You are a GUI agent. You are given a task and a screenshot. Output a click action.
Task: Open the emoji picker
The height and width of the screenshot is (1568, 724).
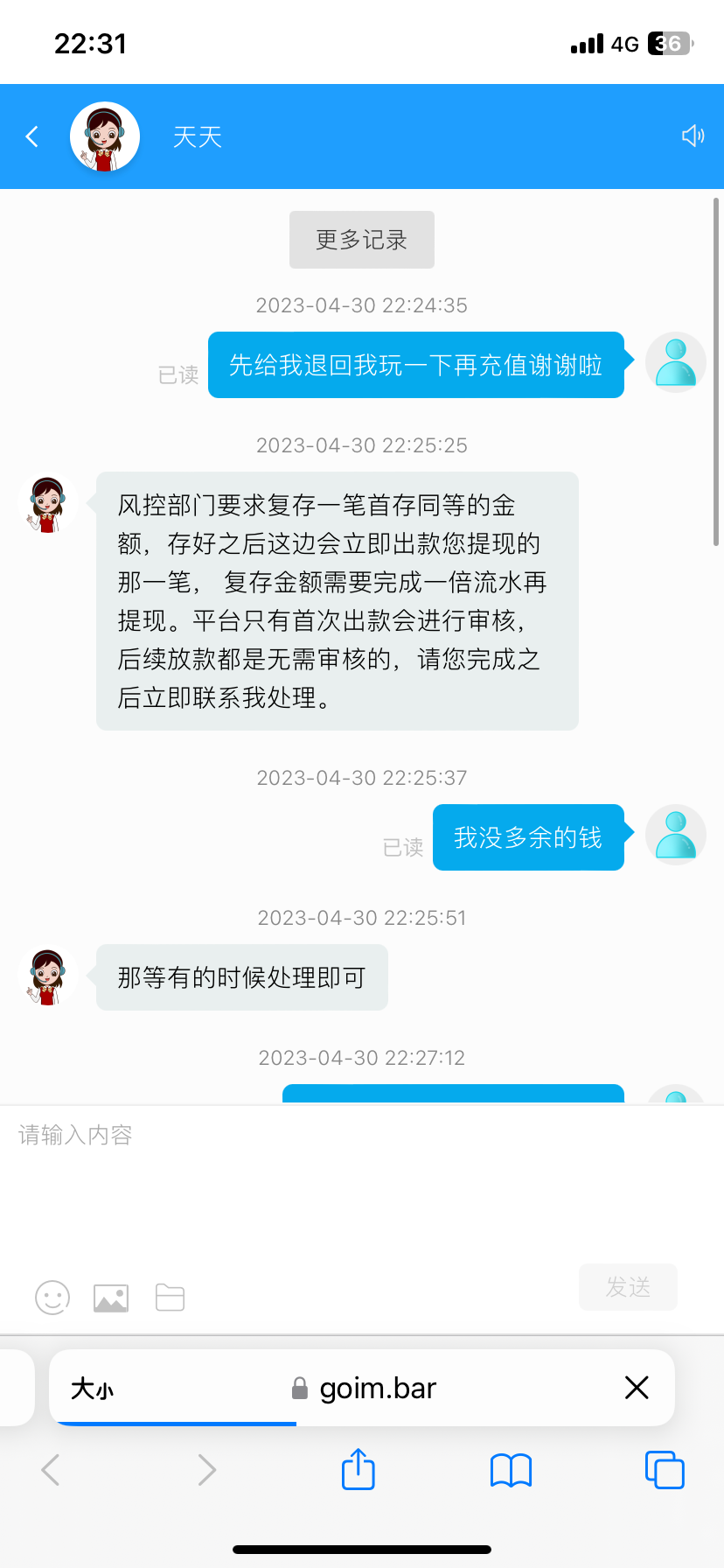[52, 1297]
